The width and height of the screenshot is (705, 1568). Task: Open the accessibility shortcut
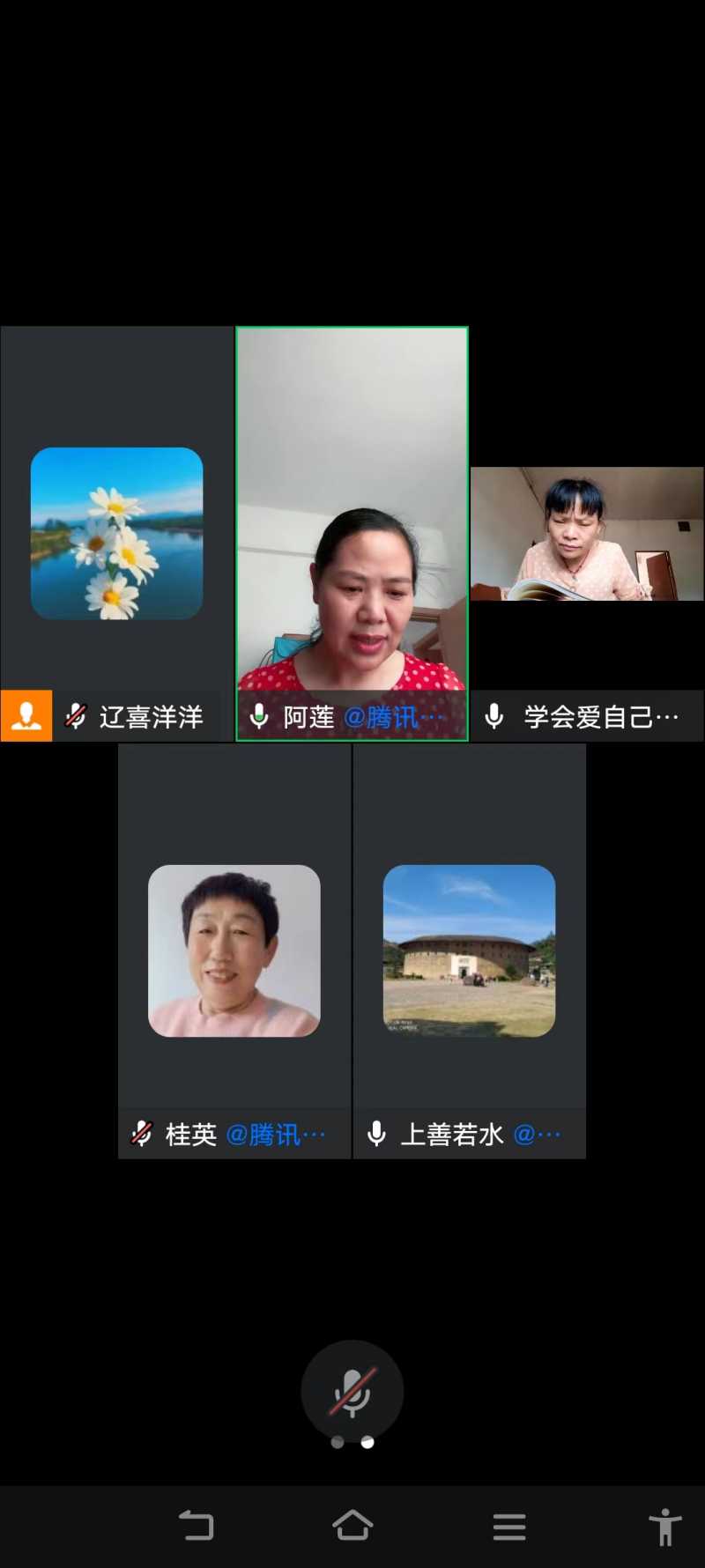(x=665, y=1526)
